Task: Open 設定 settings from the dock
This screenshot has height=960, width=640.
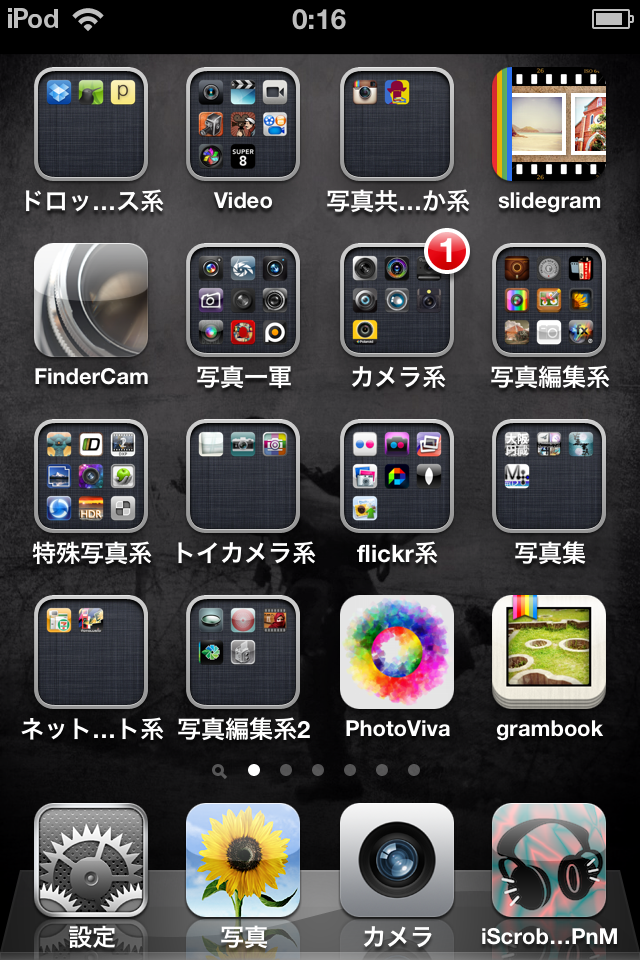Action: click(x=91, y=860)
